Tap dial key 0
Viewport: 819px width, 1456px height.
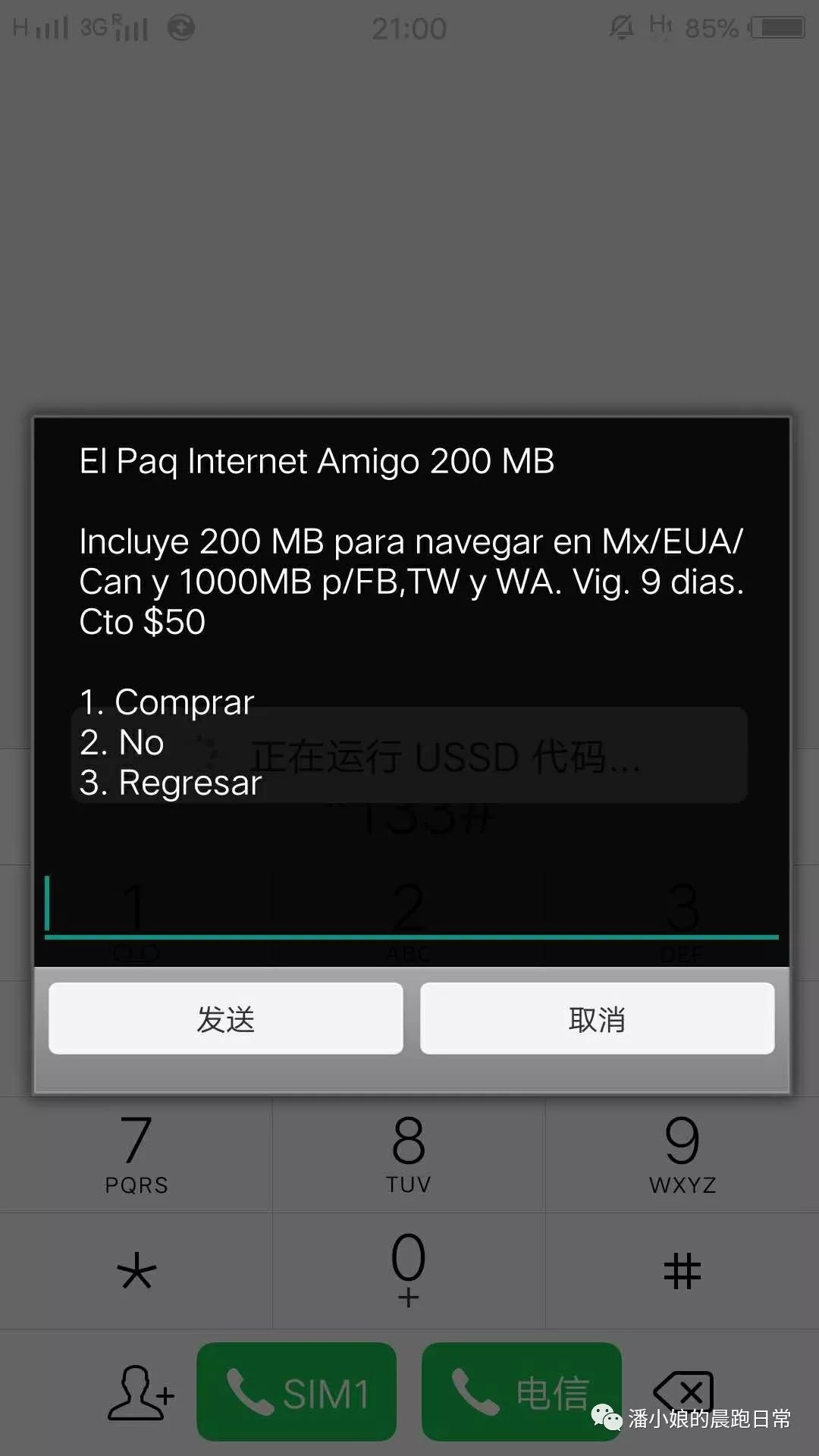(x=409, y=1269)
